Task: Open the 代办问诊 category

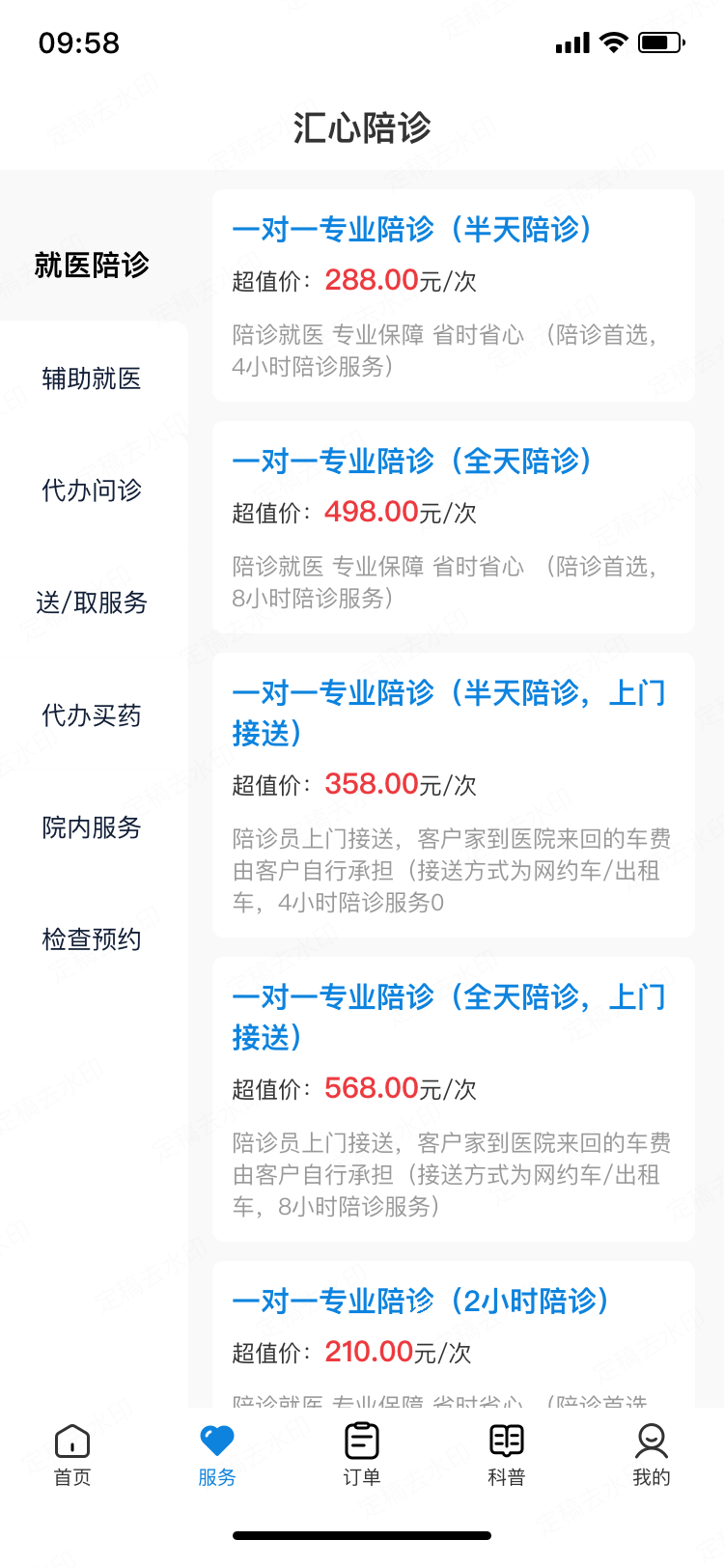Action: point(92,490)
